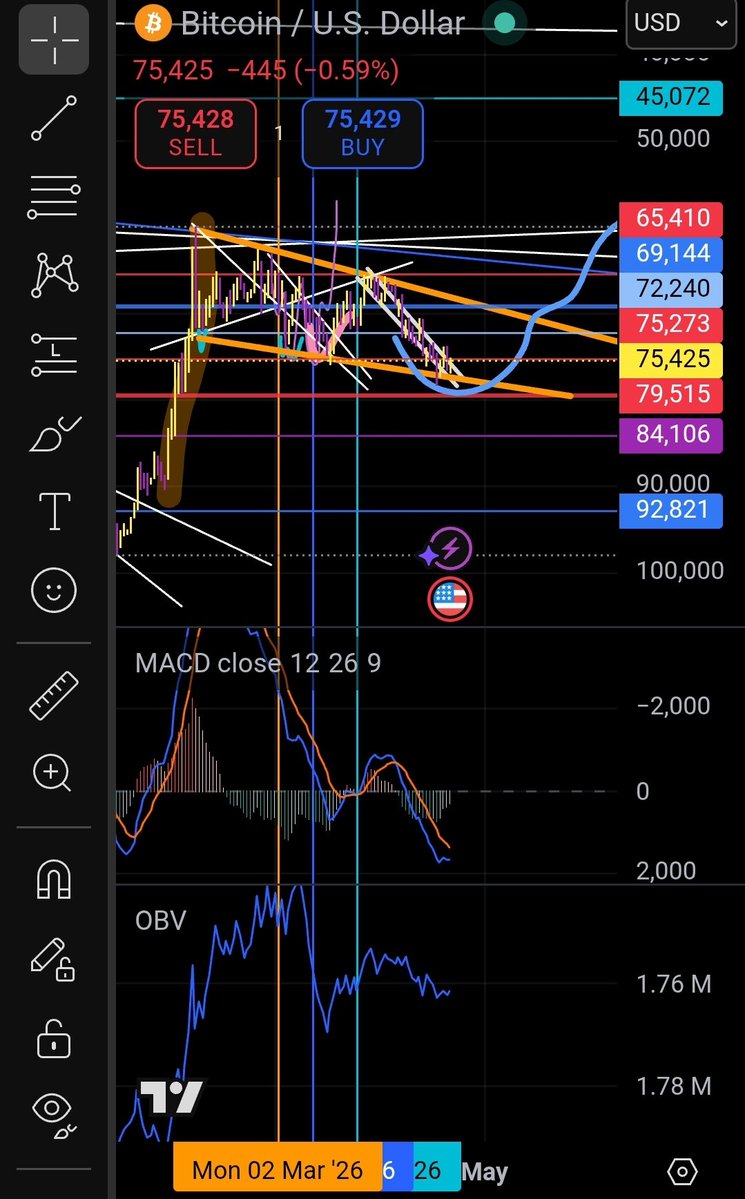Choose the trend line drawing tool
The height and width of the screenshot is (1199, 745).
click(54, 118)
